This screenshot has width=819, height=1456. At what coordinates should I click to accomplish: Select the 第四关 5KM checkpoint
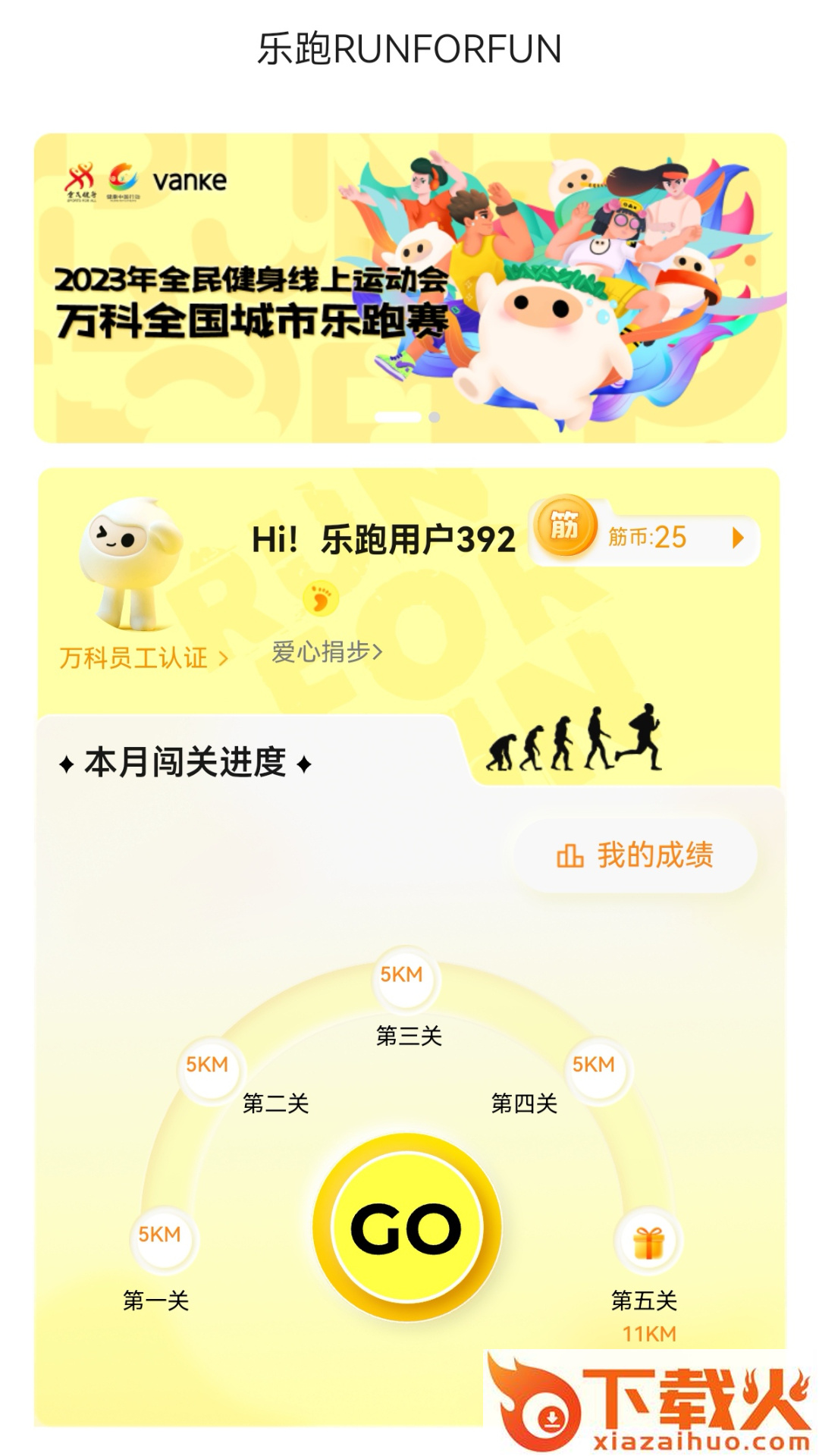pyautogui.click(x=594, y=1065)
